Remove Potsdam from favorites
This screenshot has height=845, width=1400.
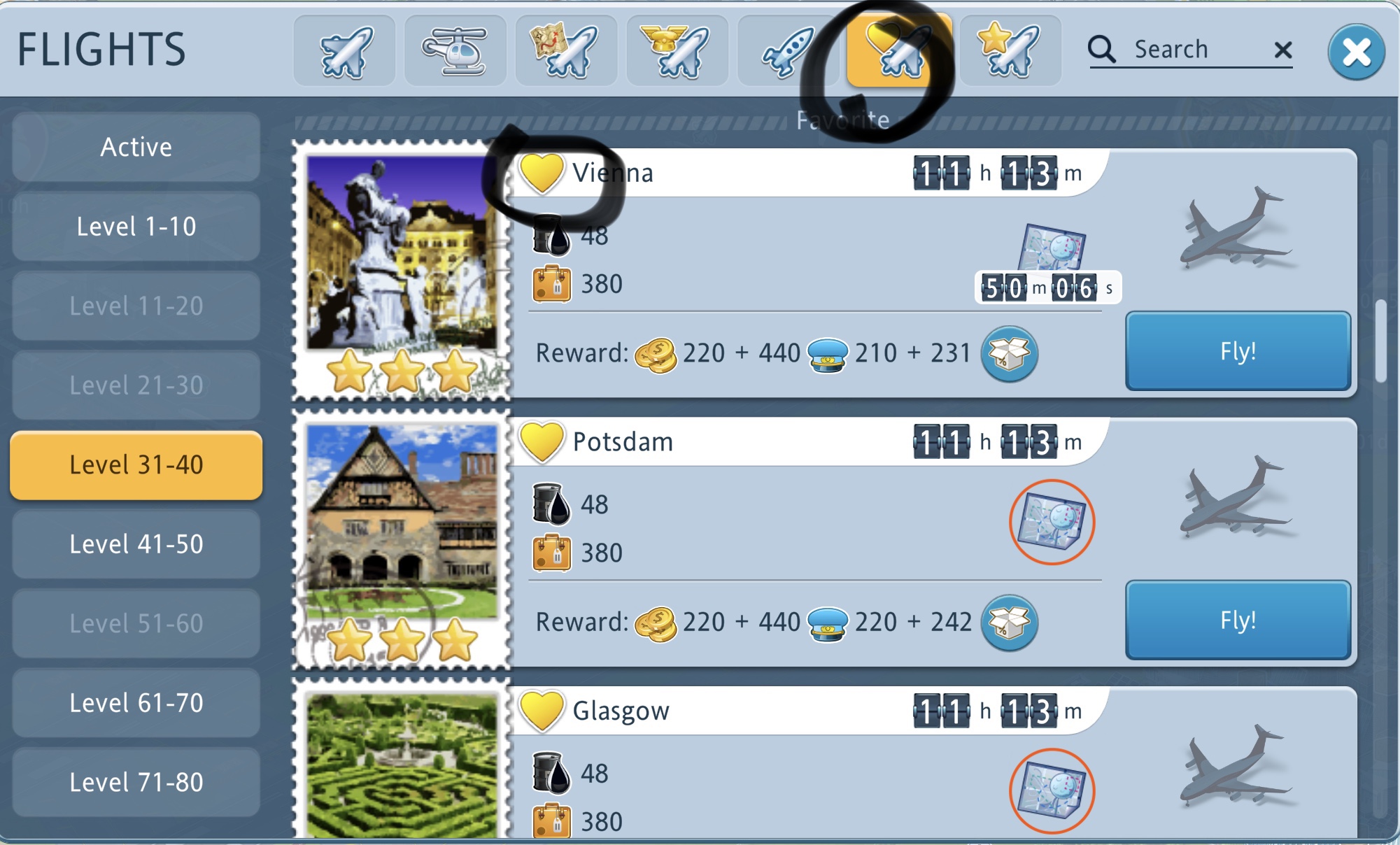tap(542, 442)
